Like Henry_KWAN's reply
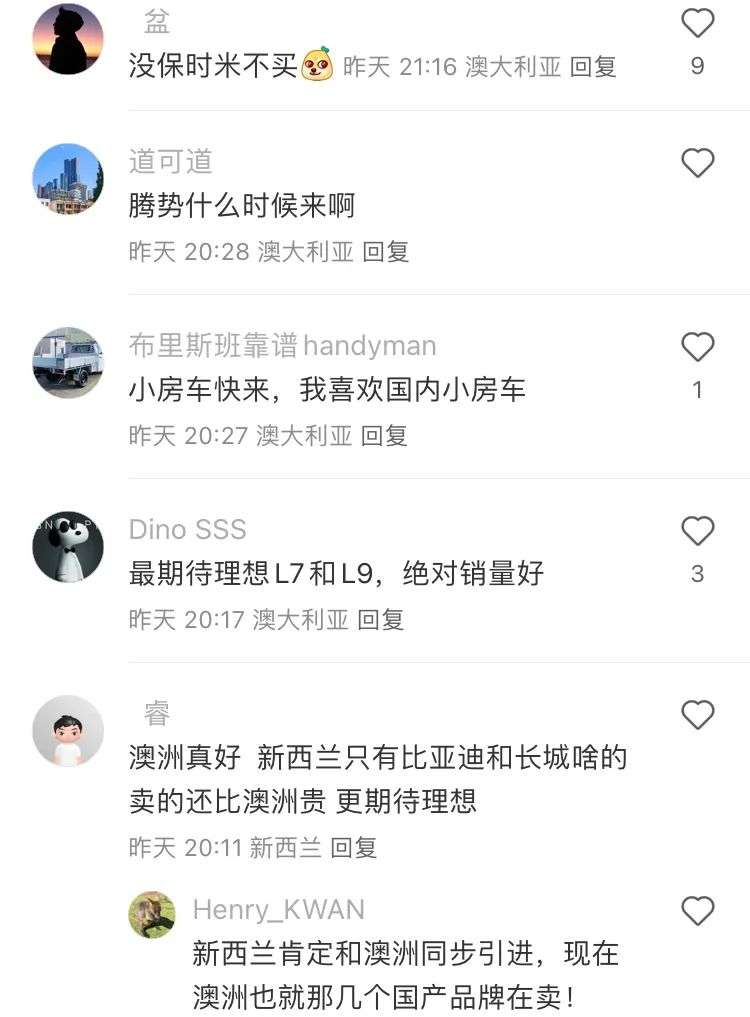 [x=697, y=911]
